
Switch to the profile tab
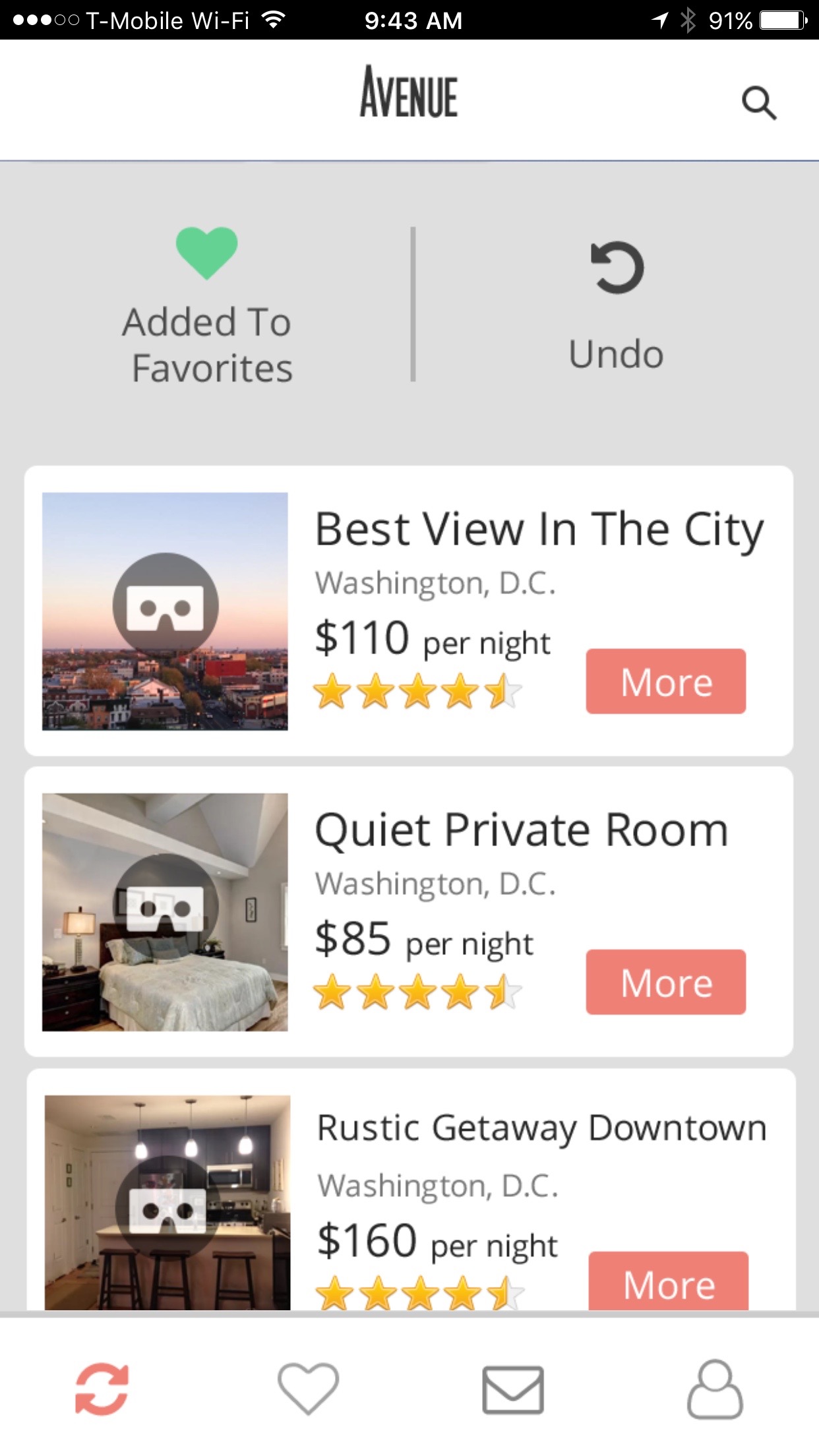pyautogui.click(x=715, y=1389)
